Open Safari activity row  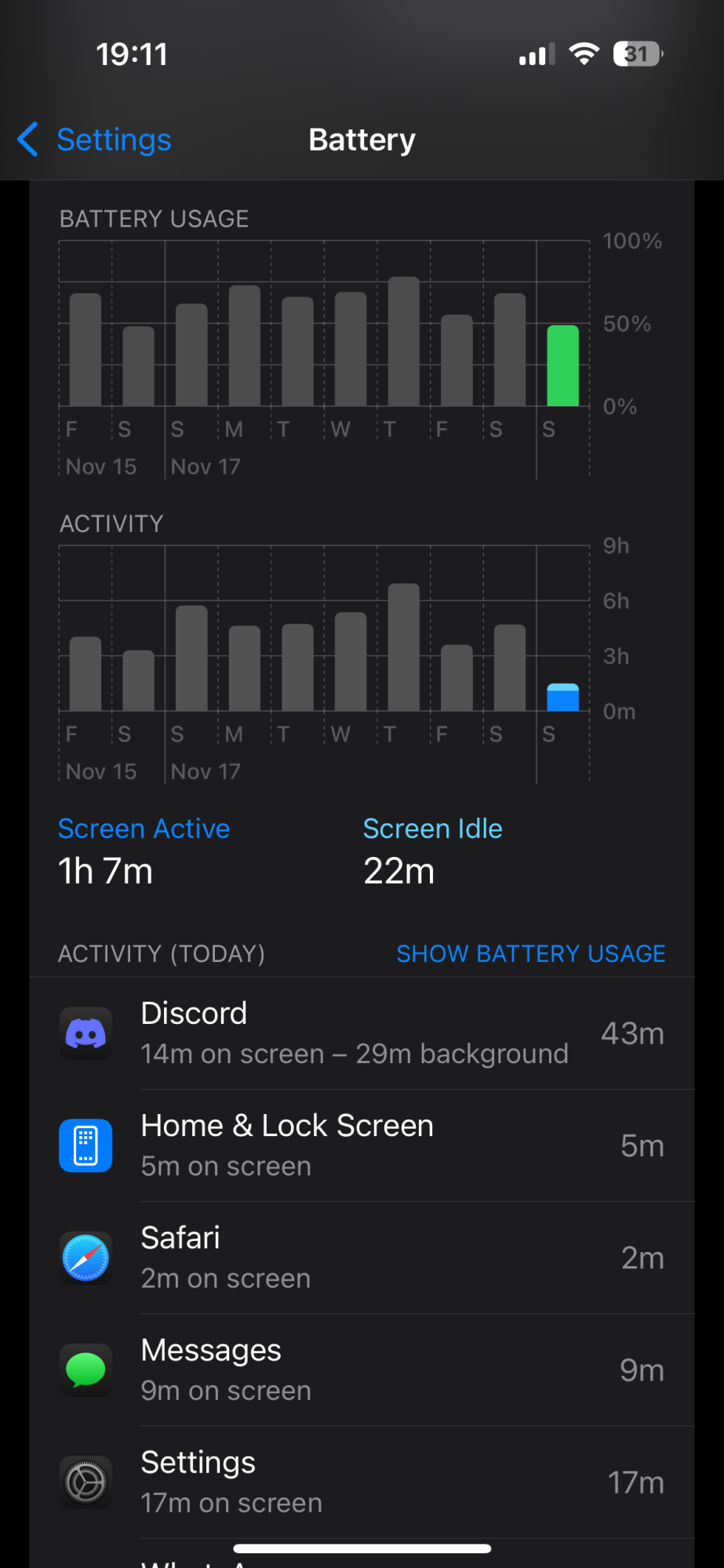[362, 1258]
